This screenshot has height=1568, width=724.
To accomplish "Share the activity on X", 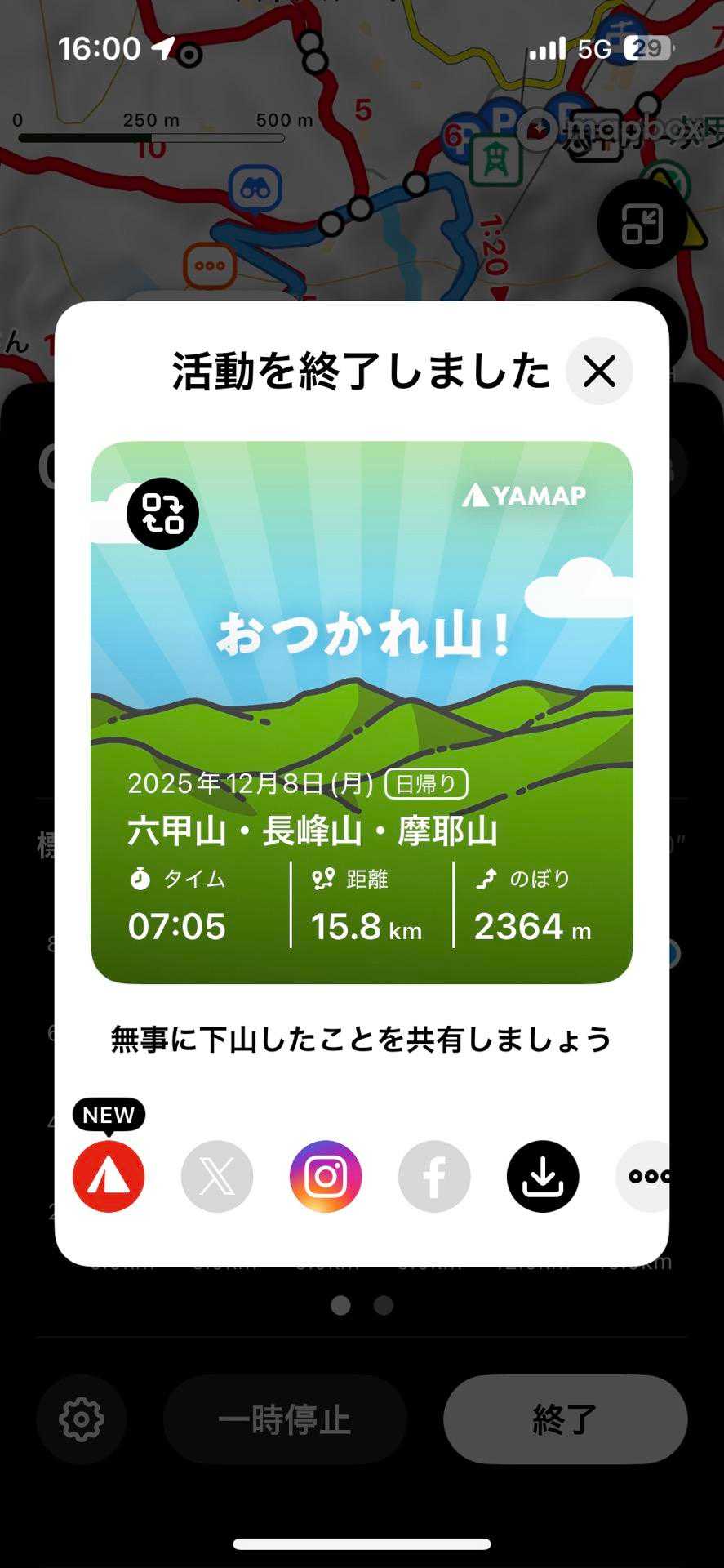I will 217,1176.
